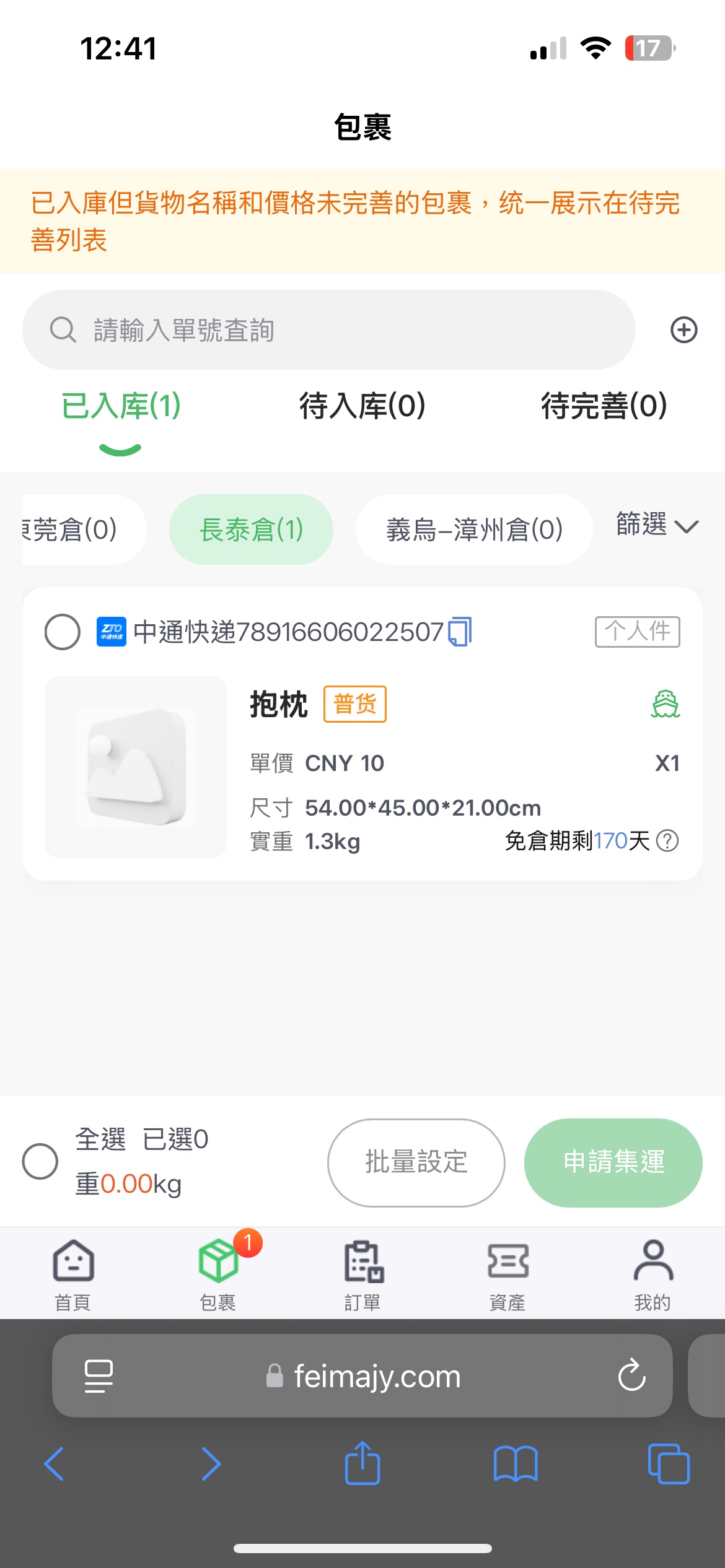This screenshot has width=725, height=1568.
Task: Open the 抱枕 package card
Action: [362, 733]
